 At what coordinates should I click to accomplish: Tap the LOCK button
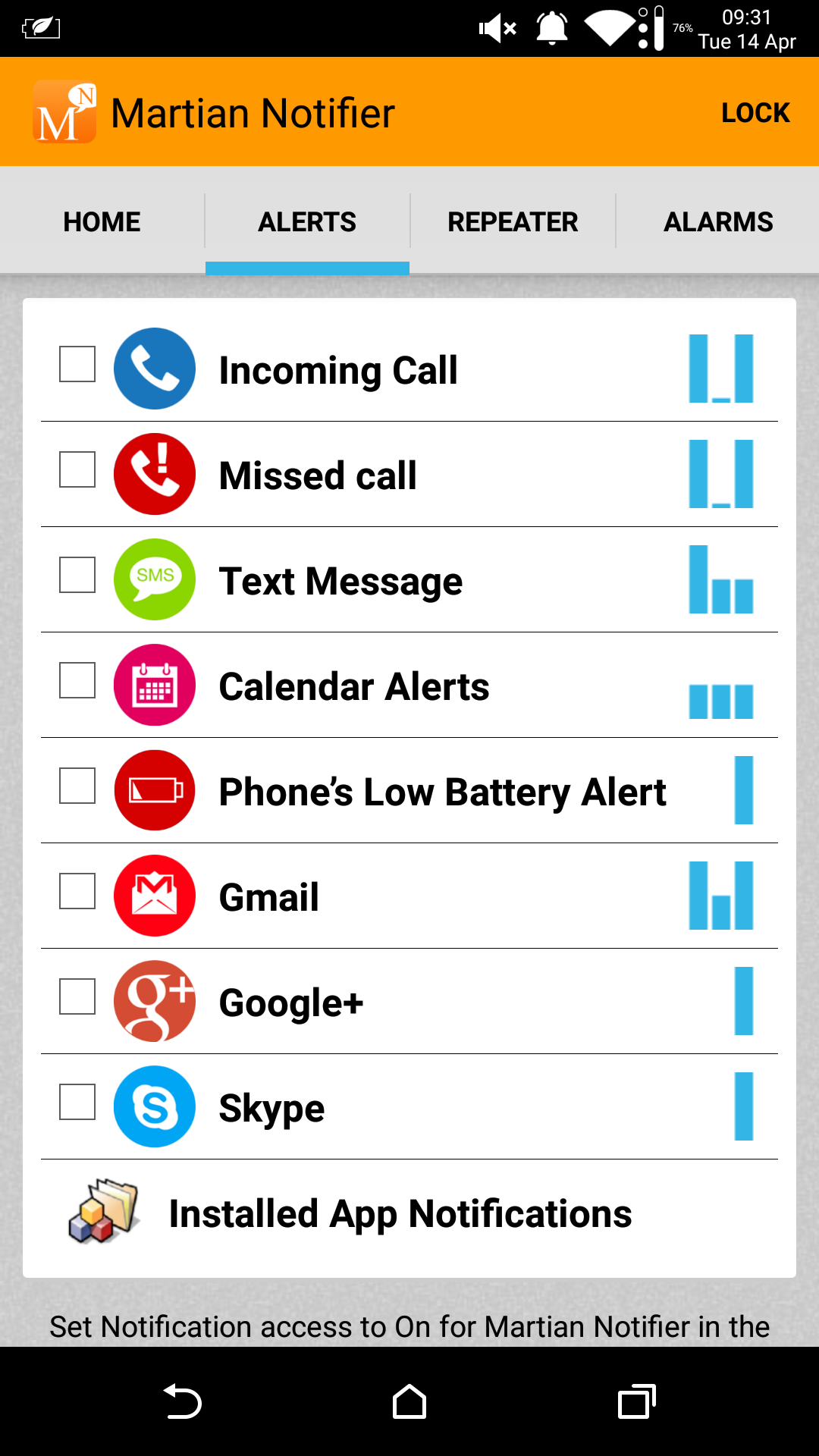[755, 112]
